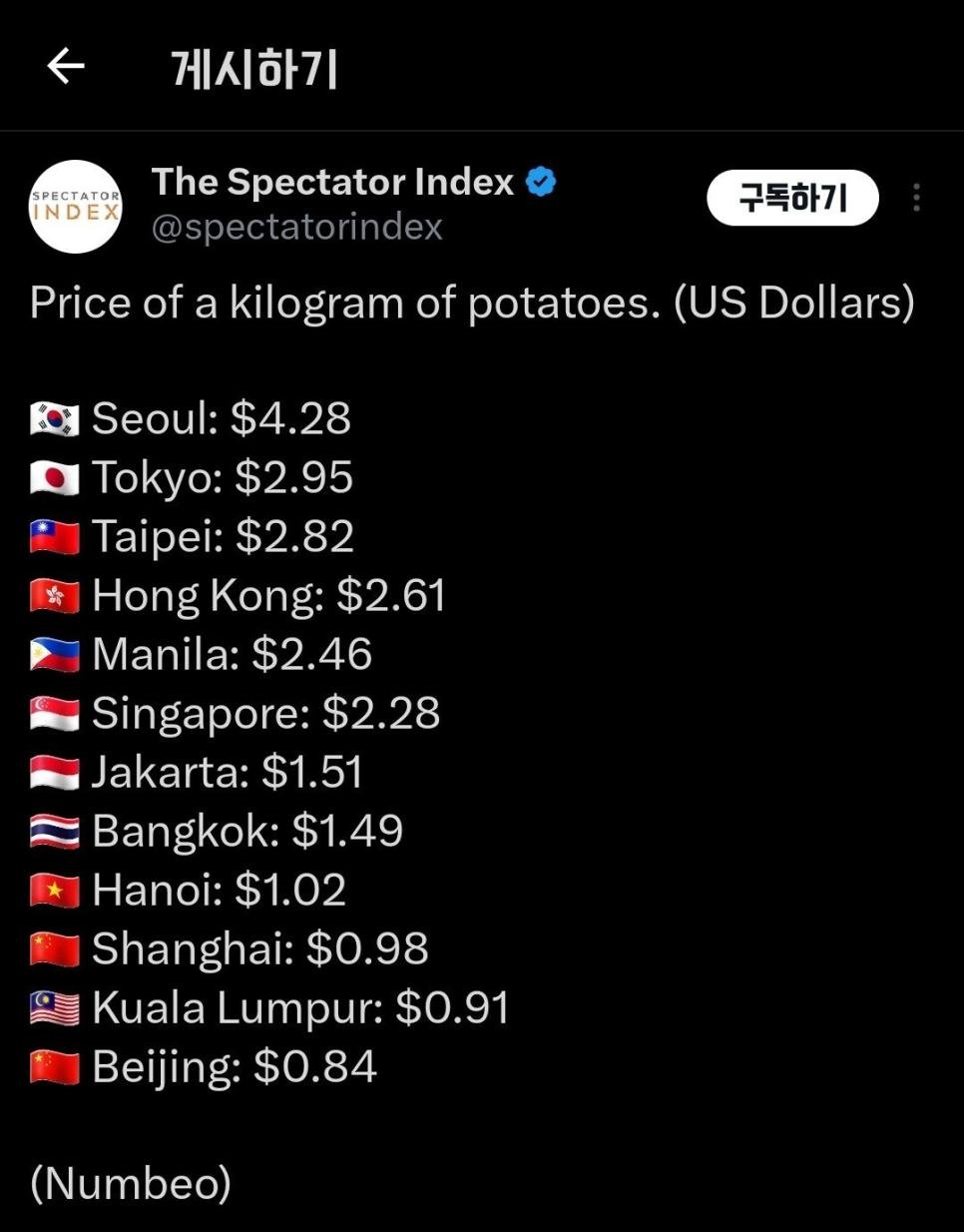Open the post's overflow menu
964x1232 pixels.
point(916,198)
